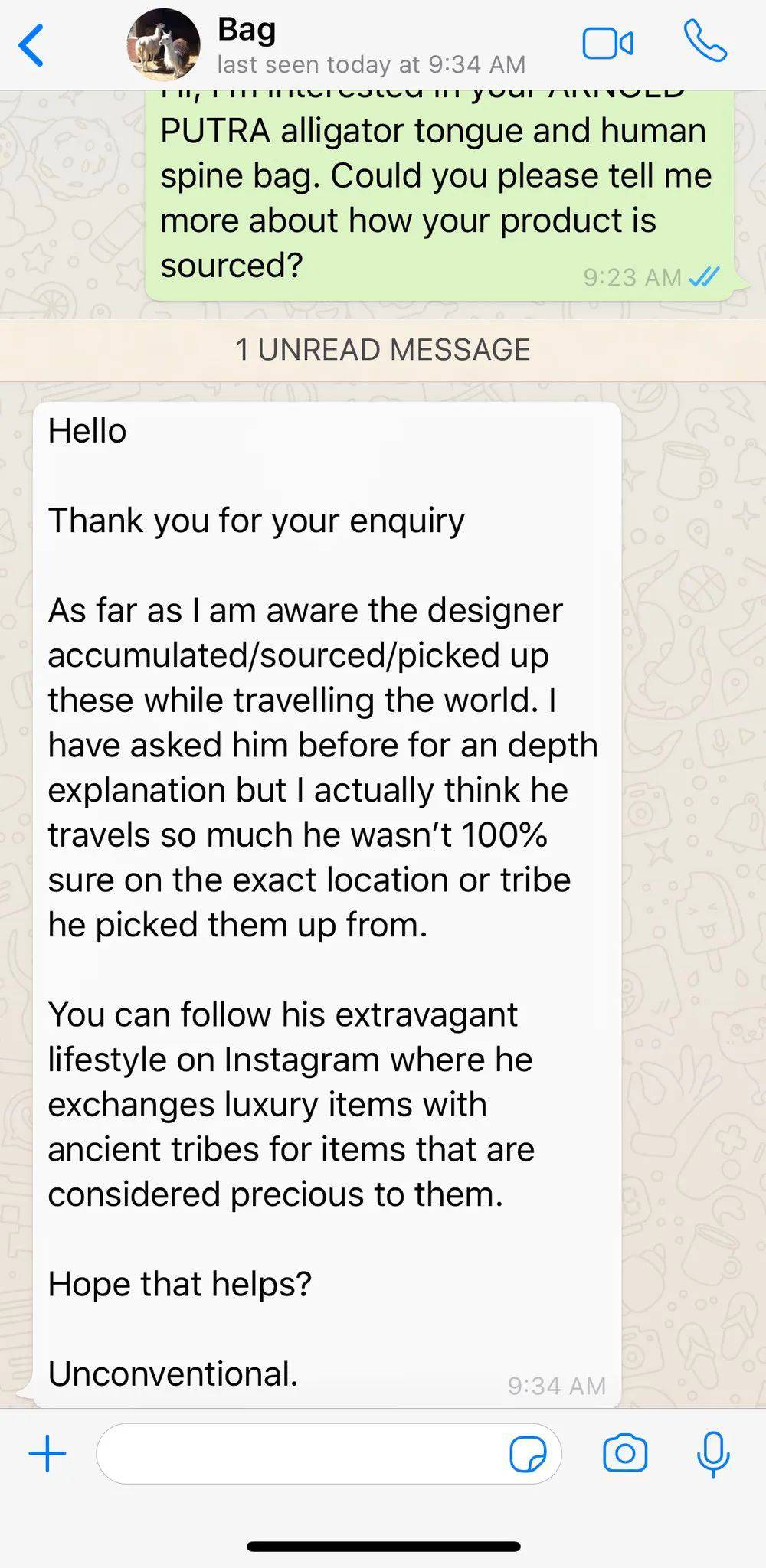
Task: Start a video call with Bag
Action: [x=607, y=44]
